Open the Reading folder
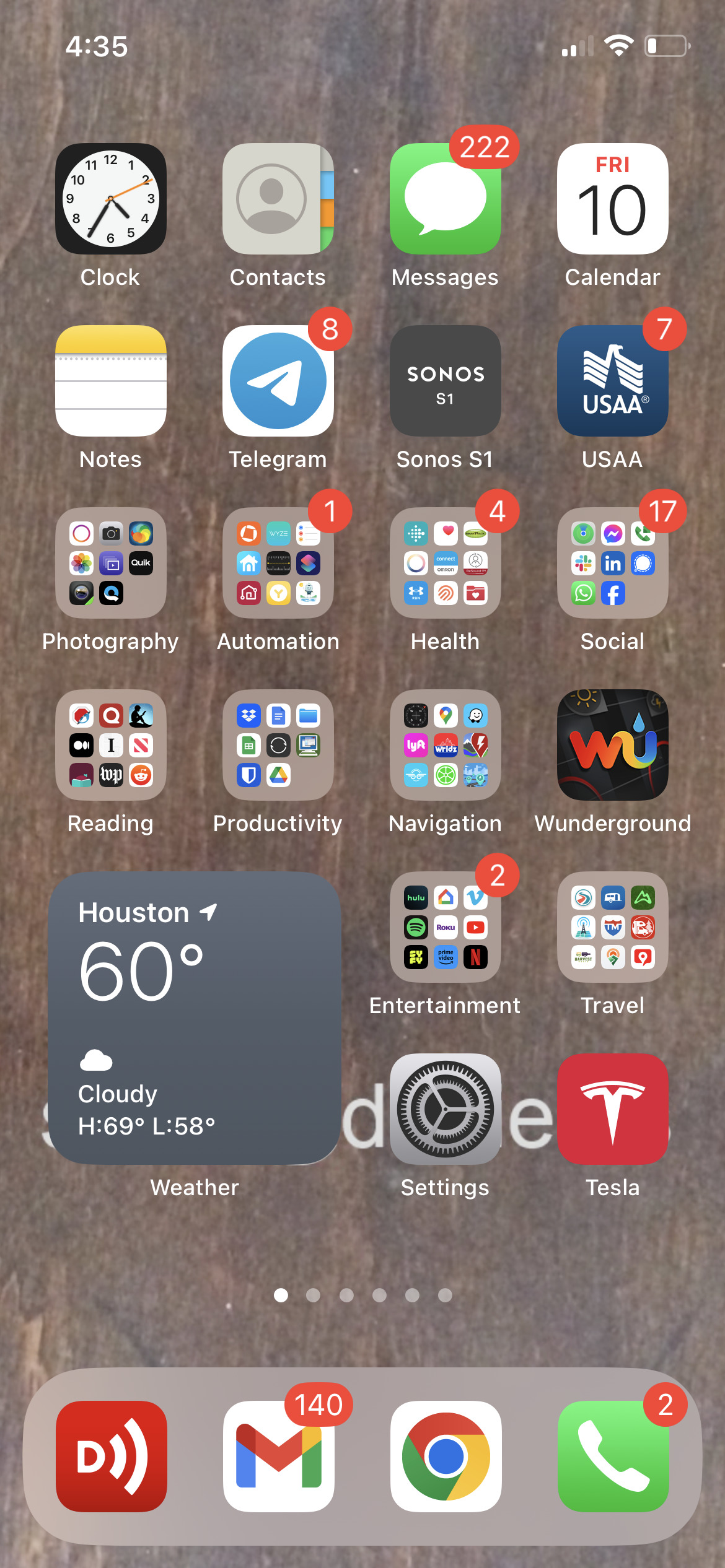The image size is (725, 1568). [x=111, y=745]
